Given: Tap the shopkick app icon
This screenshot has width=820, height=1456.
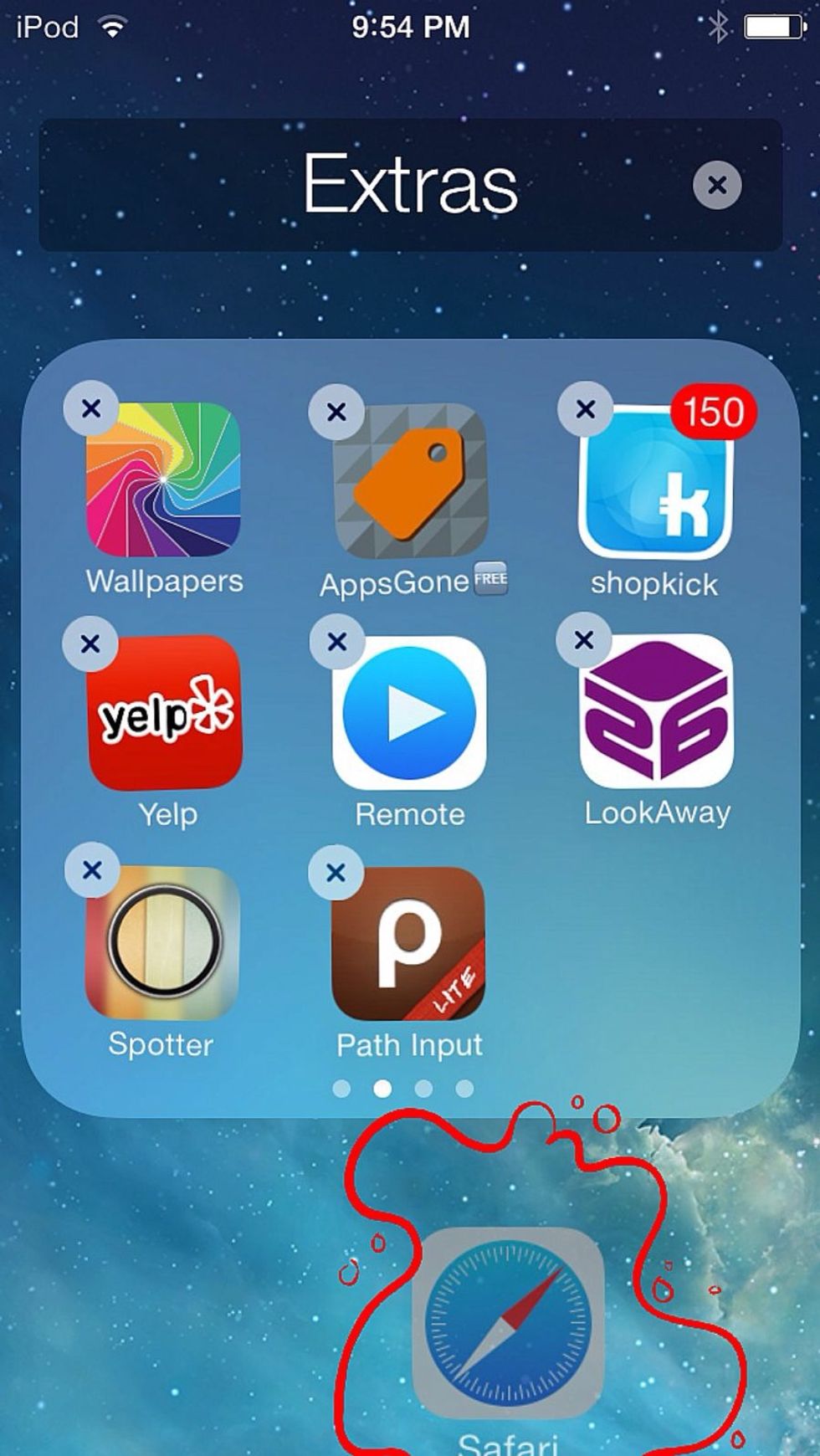Looking at the screenshot, I should point(656,482).
